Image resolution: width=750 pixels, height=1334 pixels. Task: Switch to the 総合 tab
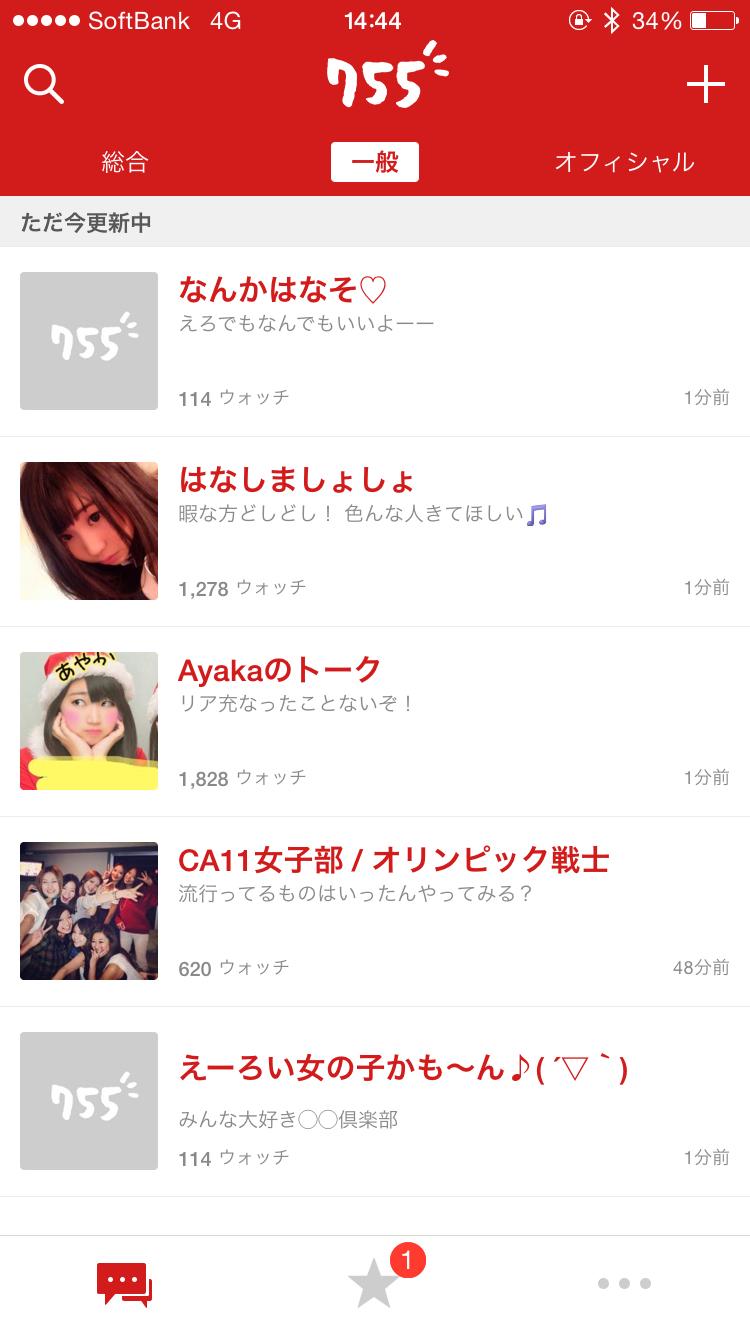pyautogui.click(x=125, y=162)
